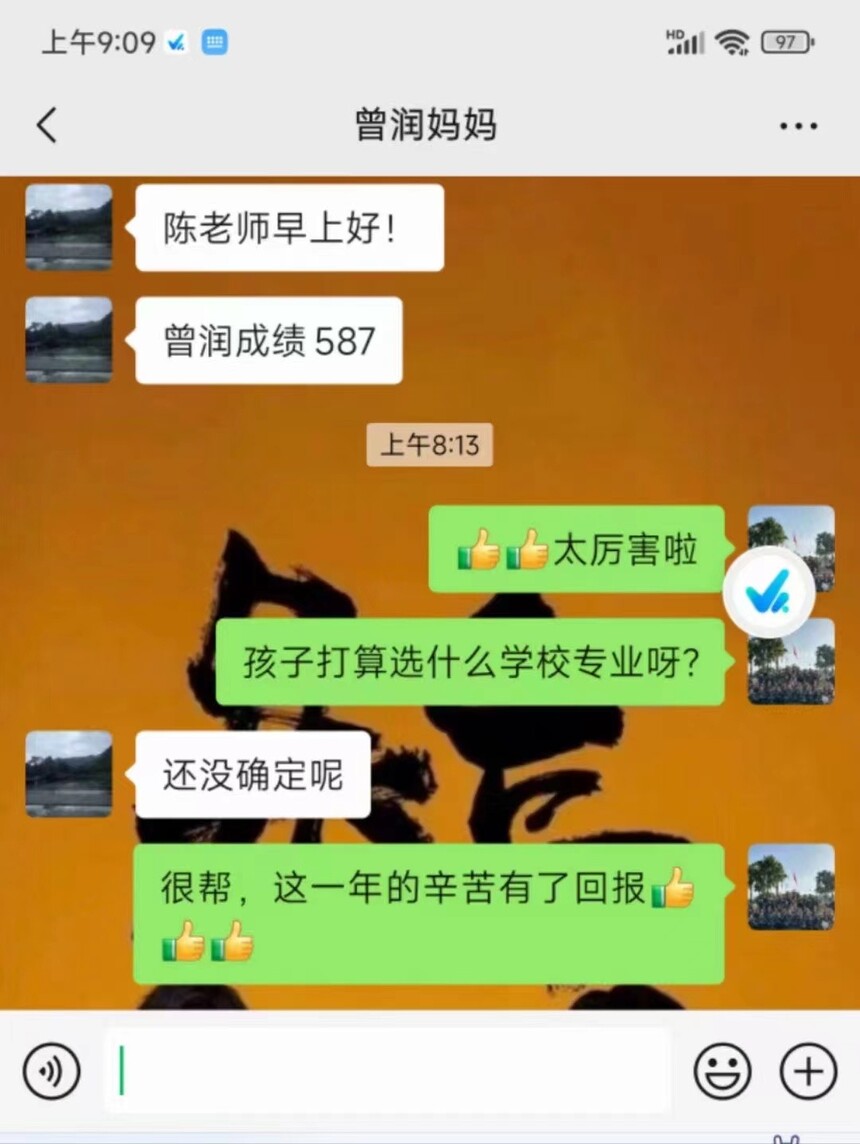Screen dimensions: 860x1144
Task: Tap 曾润妈妈's avatar next to her greeting
Action: (68, 227)
